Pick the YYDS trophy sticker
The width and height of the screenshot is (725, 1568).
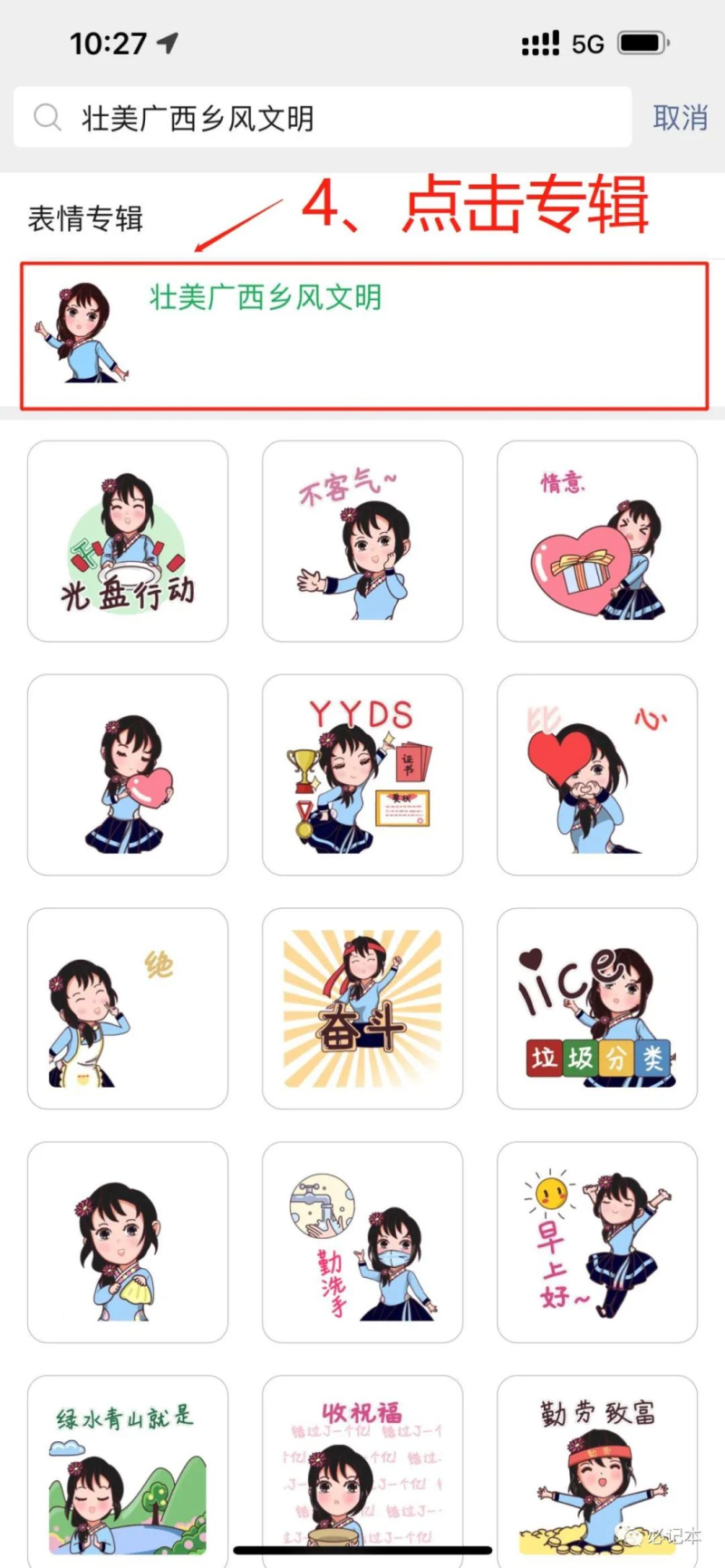tap(362, 775)
